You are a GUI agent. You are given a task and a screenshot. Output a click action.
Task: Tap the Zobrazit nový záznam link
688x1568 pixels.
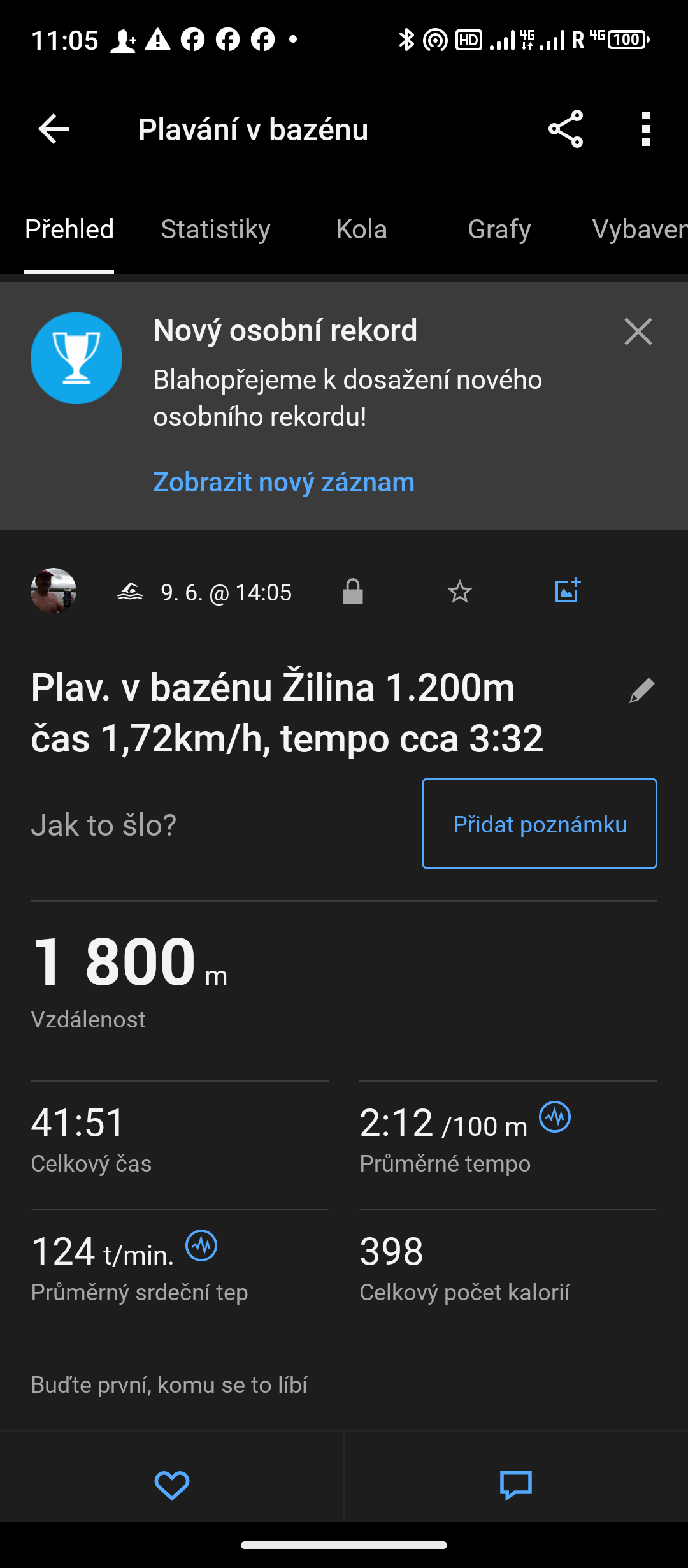pyautogui.click(x=283, y=483)
